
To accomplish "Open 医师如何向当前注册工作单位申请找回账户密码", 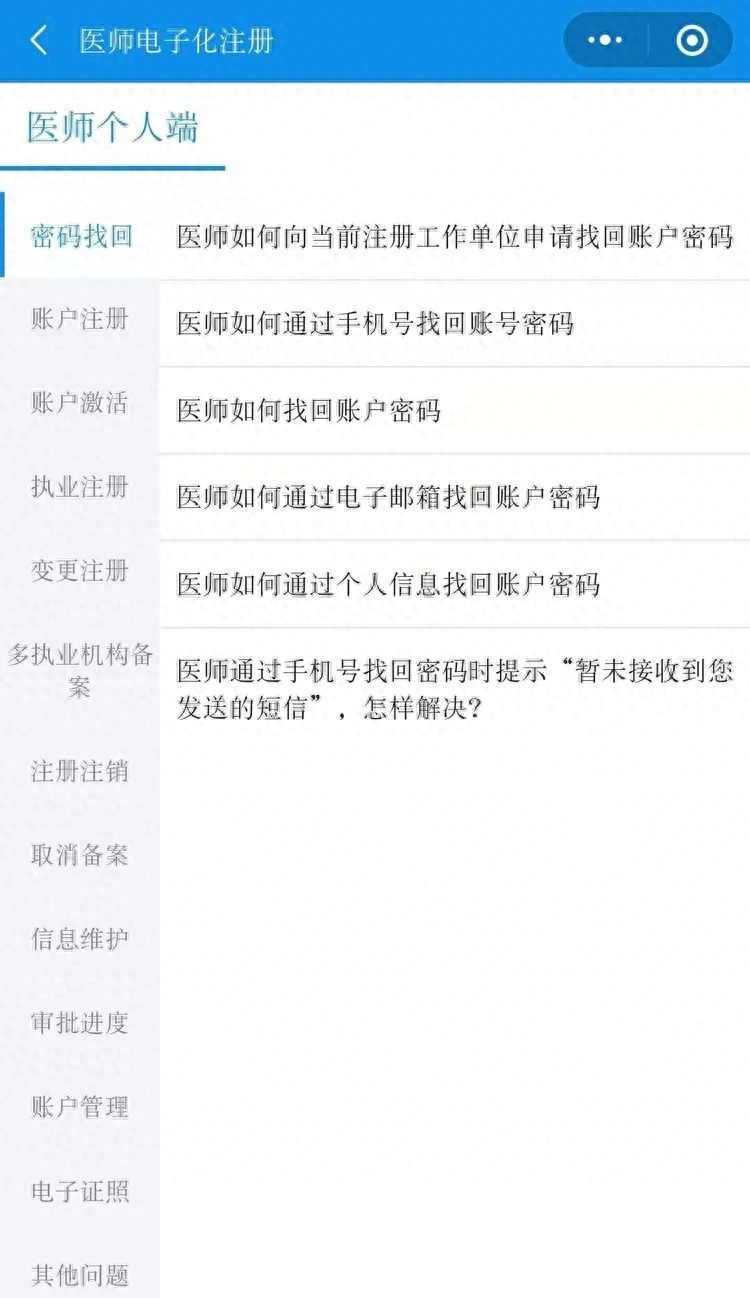I will 455,237.
